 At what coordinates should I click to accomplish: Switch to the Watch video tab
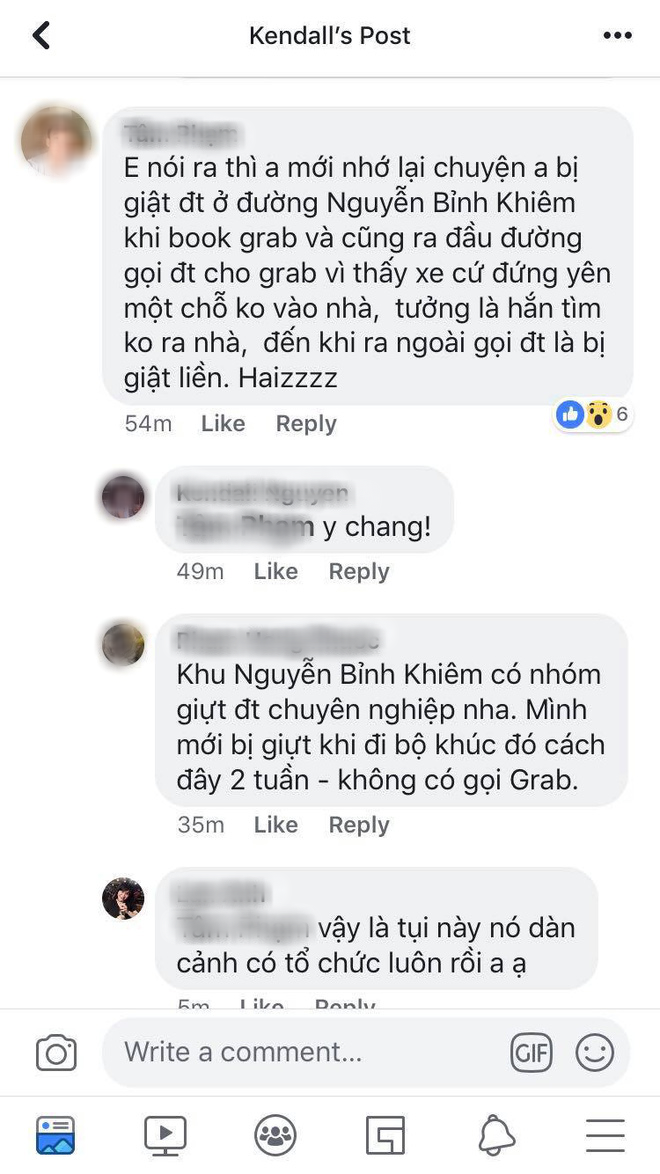pos(165,1135)
